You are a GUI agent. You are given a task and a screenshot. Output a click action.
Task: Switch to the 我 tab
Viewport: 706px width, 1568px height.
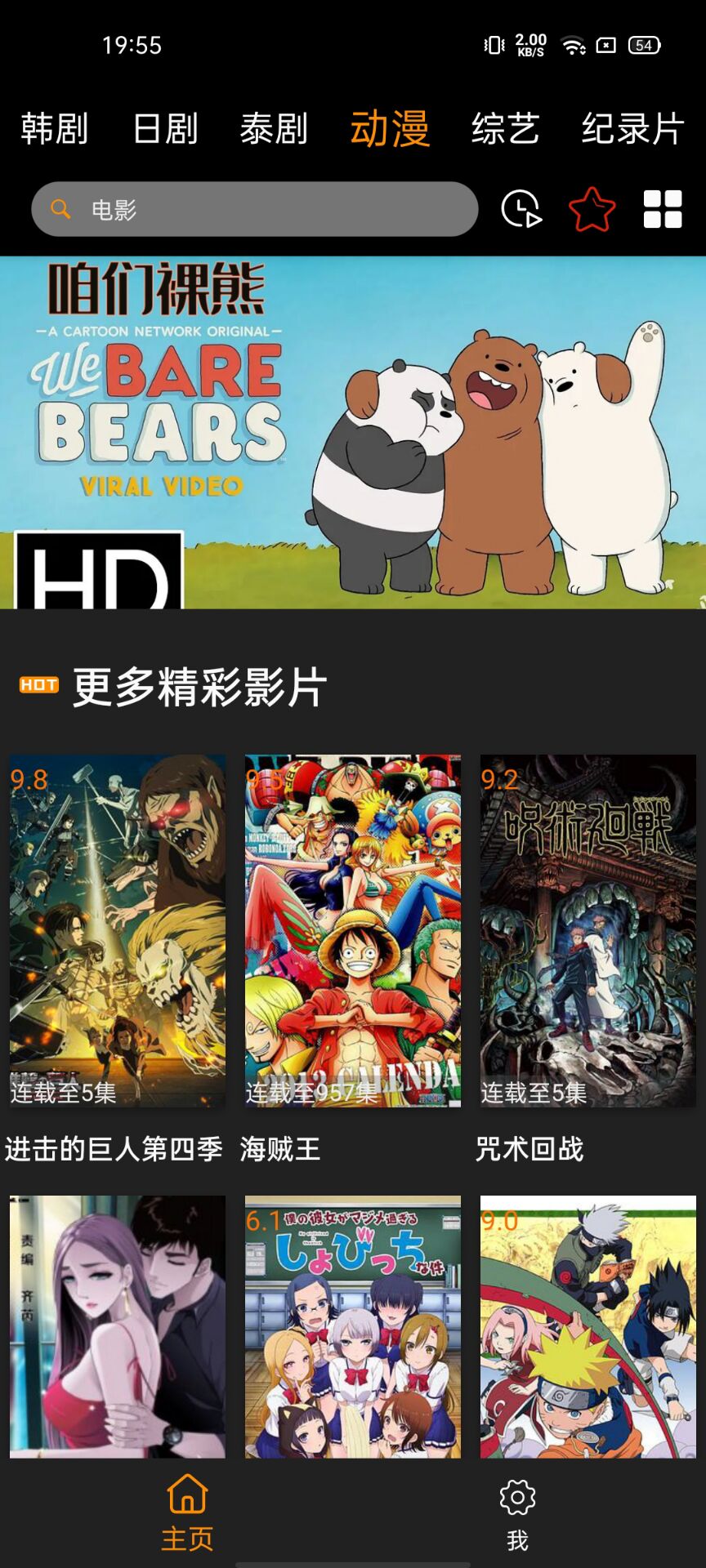point(517,1515)
